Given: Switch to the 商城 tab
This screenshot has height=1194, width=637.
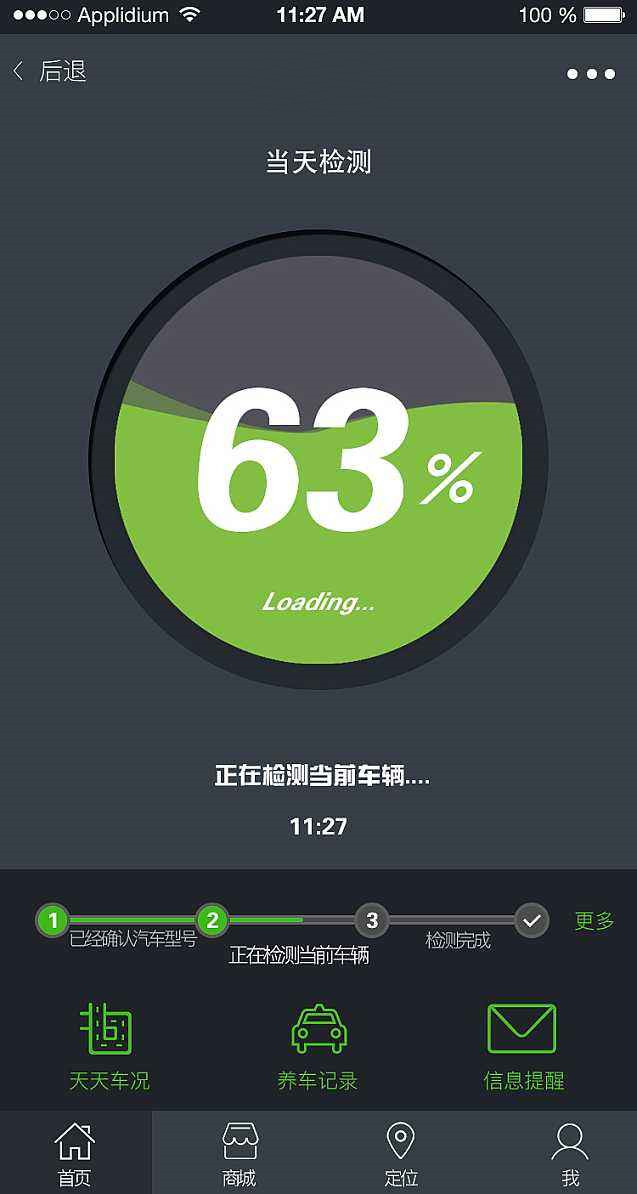Looking at the screenshot, I should click(240, 1153).
